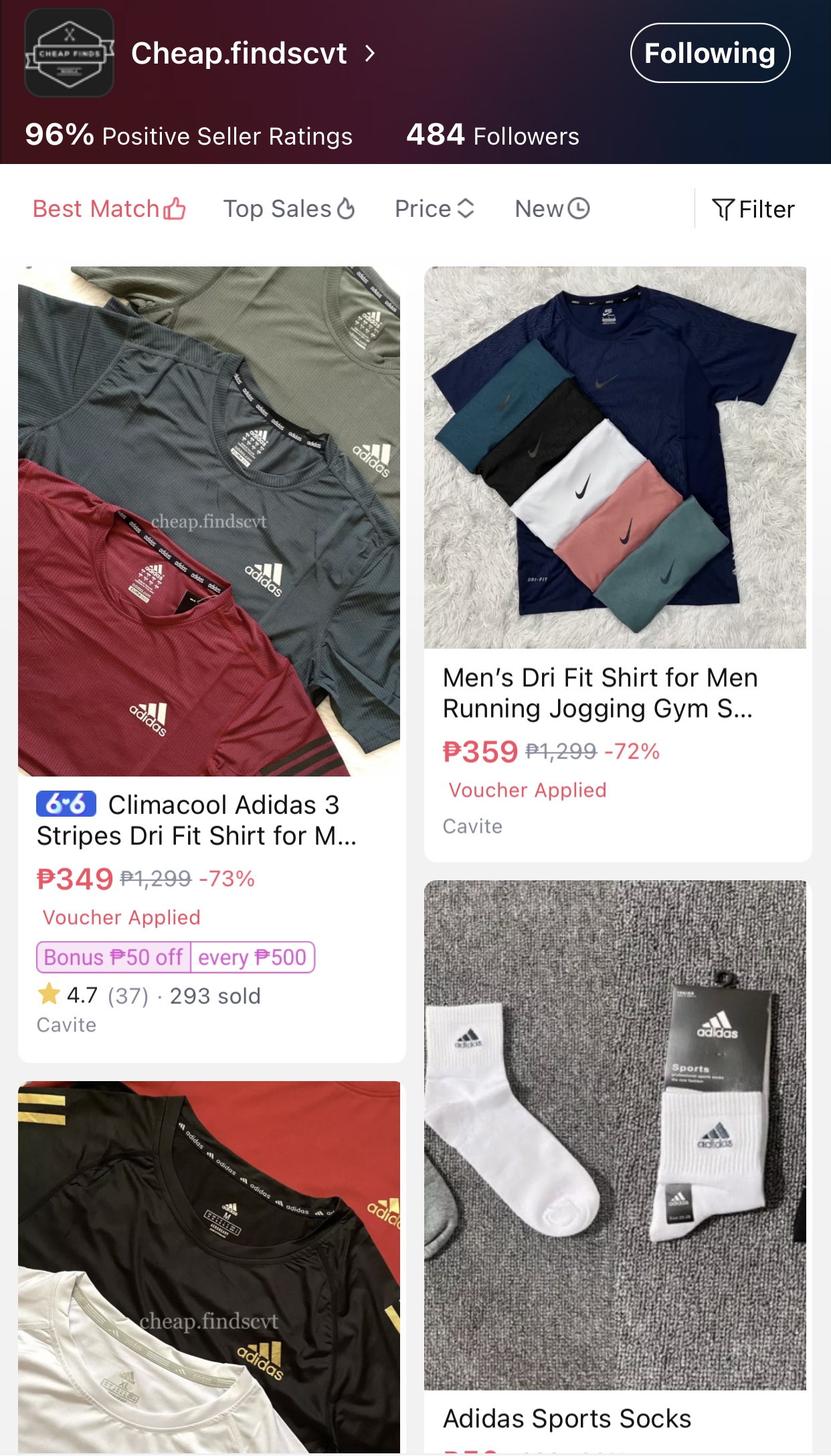
Task: Open the black and white Adidas shirt card
Action: pyautogui.click(x=209, y=1265)
